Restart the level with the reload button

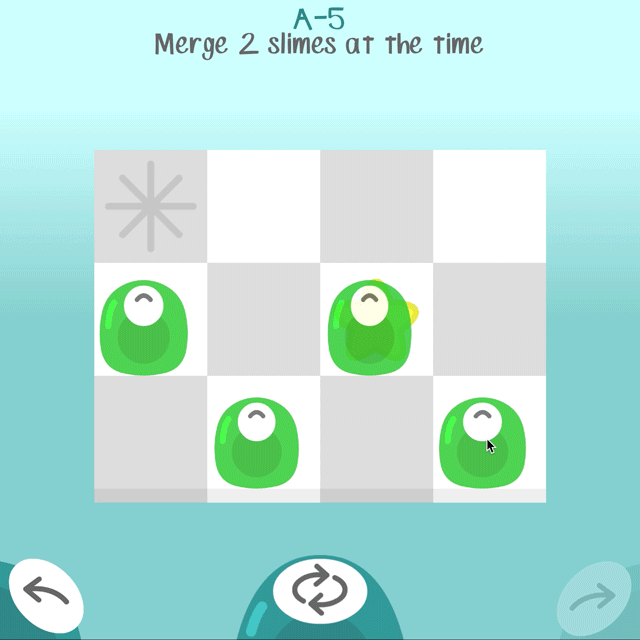click(x=319, y=591)
